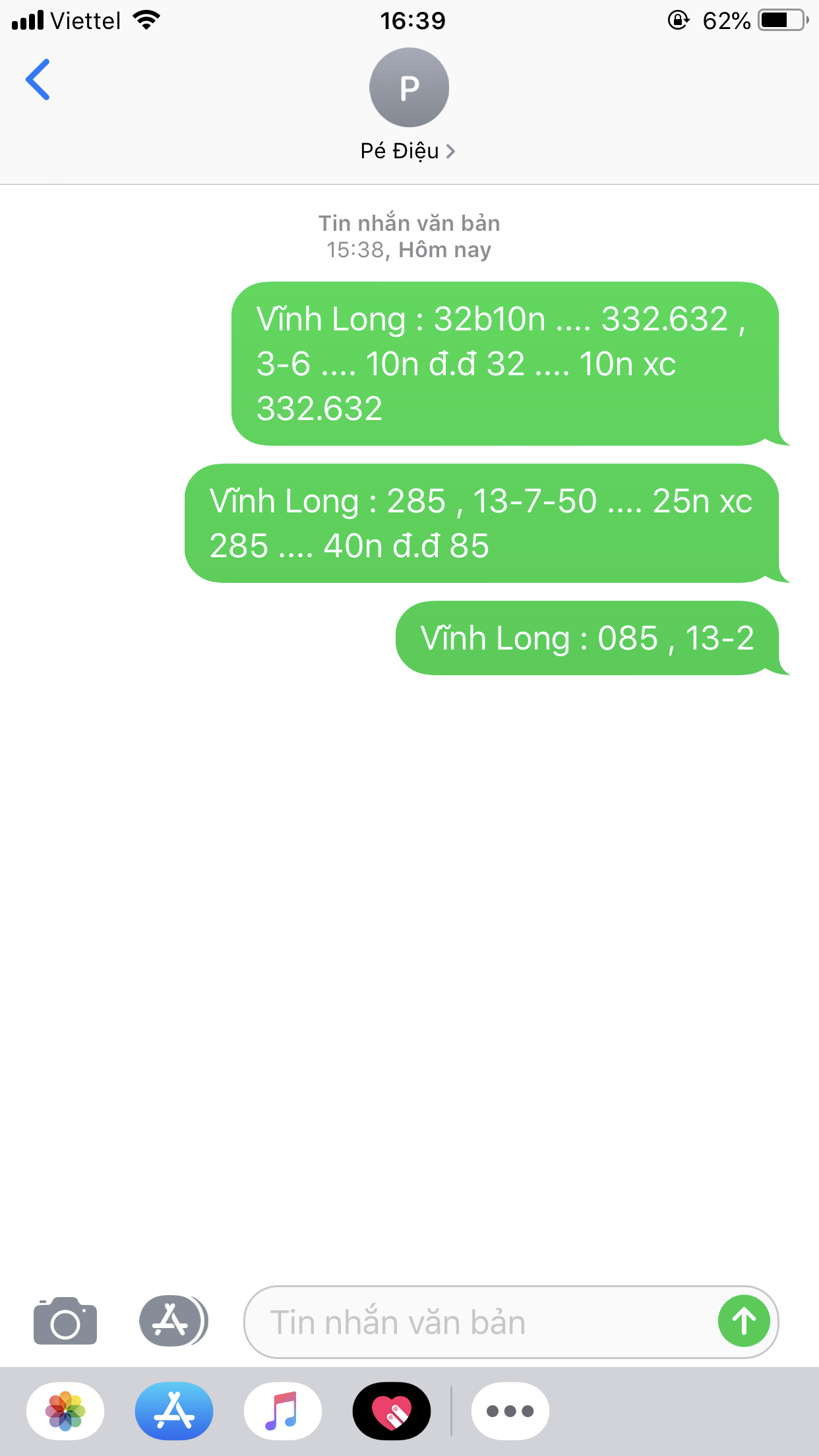Open contact details for Pé Điệu
819x1456 pixels.
pos(408,106)
